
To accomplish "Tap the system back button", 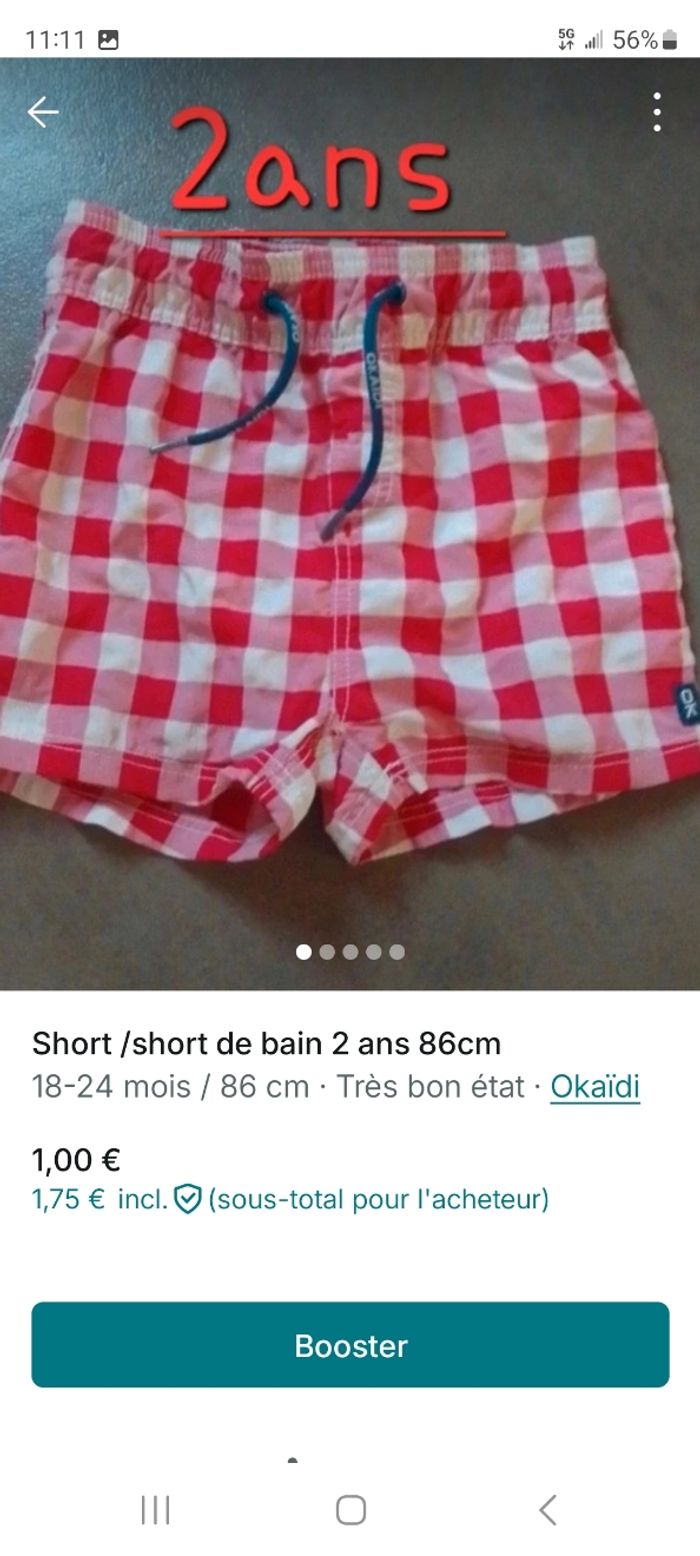I will point(547,1509).
